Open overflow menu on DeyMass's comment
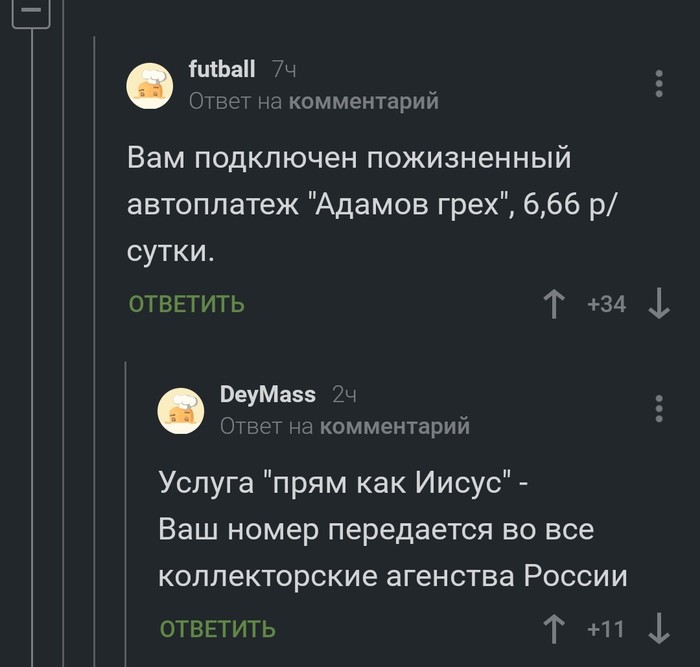 [659, 409]
